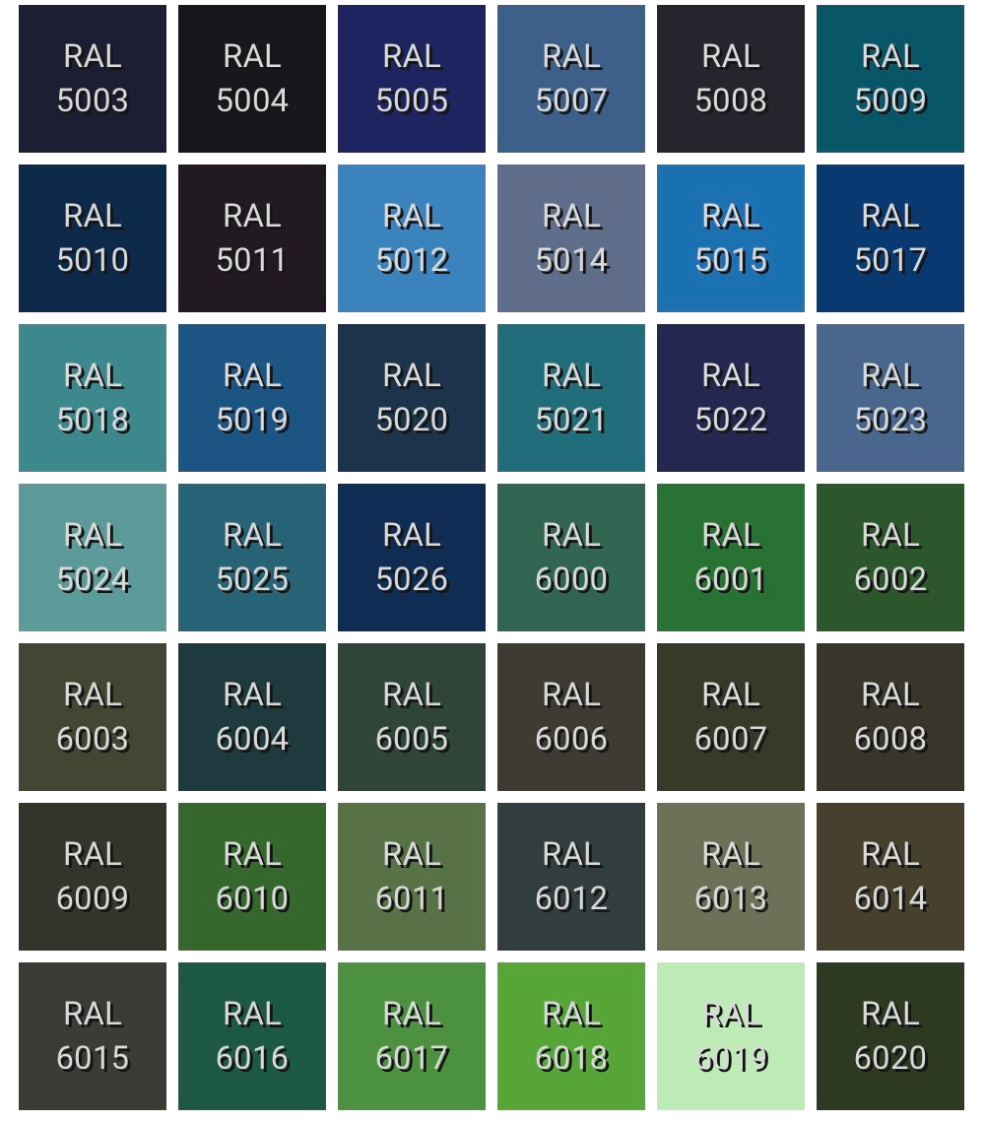
Task: Tap the RAL 6018 yellow green swatch
Action: click(x=571, y=1036)
